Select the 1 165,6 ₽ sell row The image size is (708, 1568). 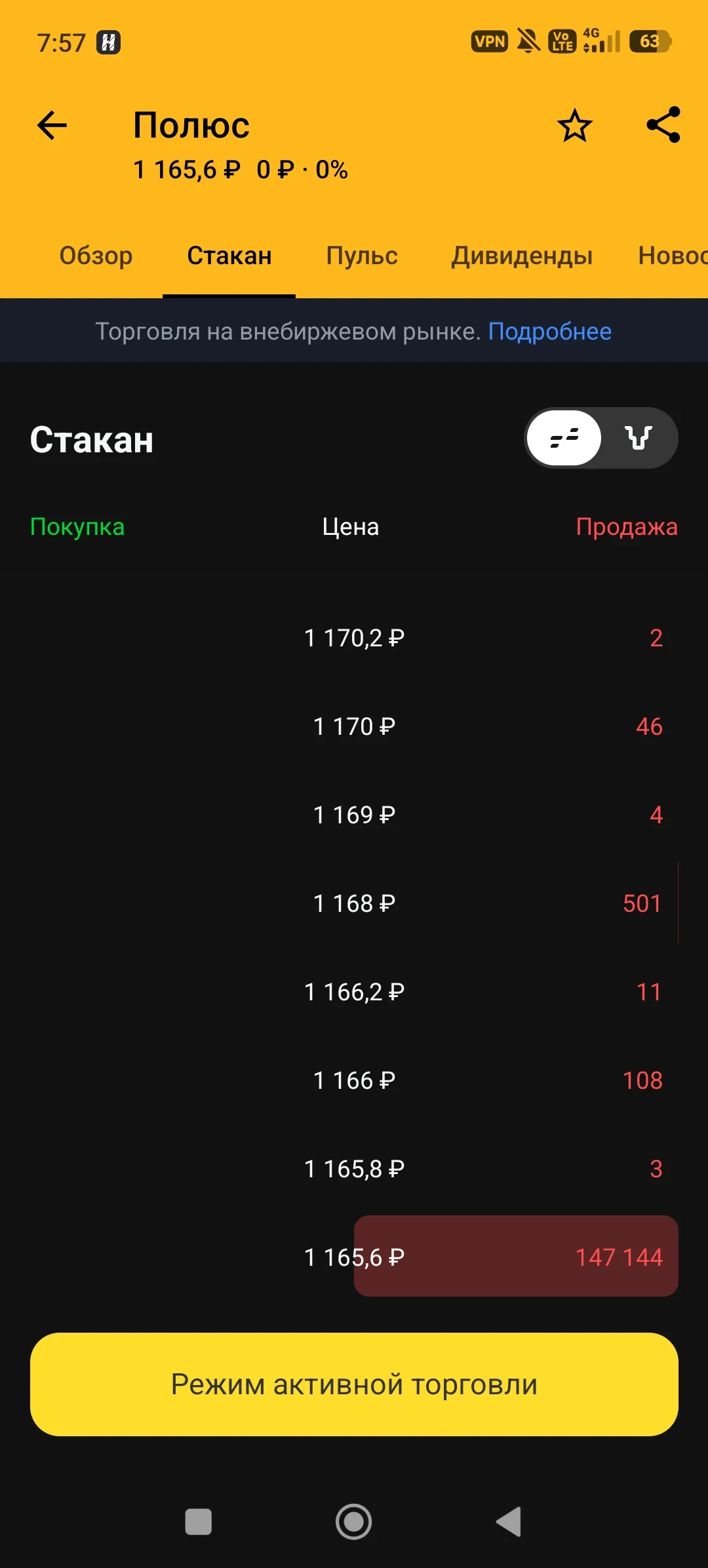pos(354,1257)
